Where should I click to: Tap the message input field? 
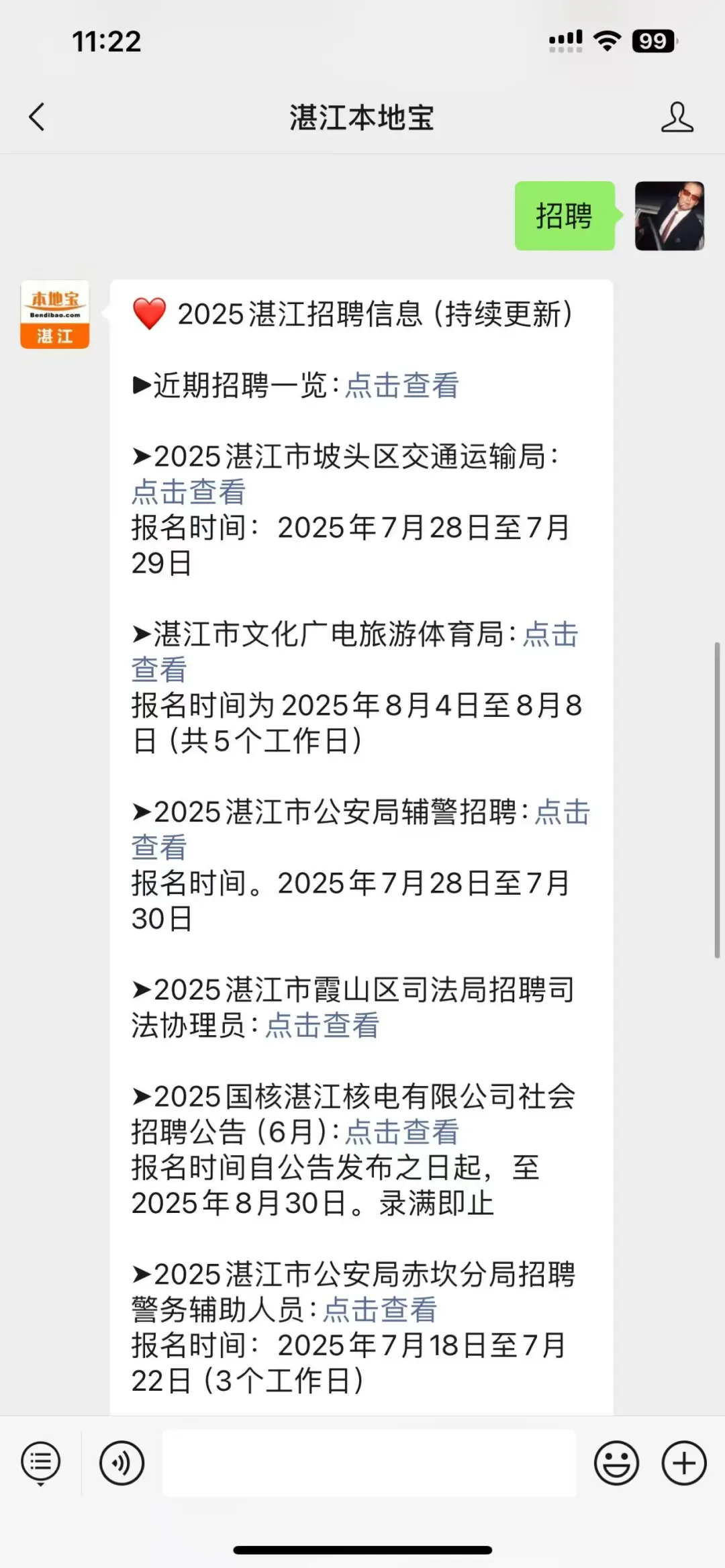(x=369, y=1464)
